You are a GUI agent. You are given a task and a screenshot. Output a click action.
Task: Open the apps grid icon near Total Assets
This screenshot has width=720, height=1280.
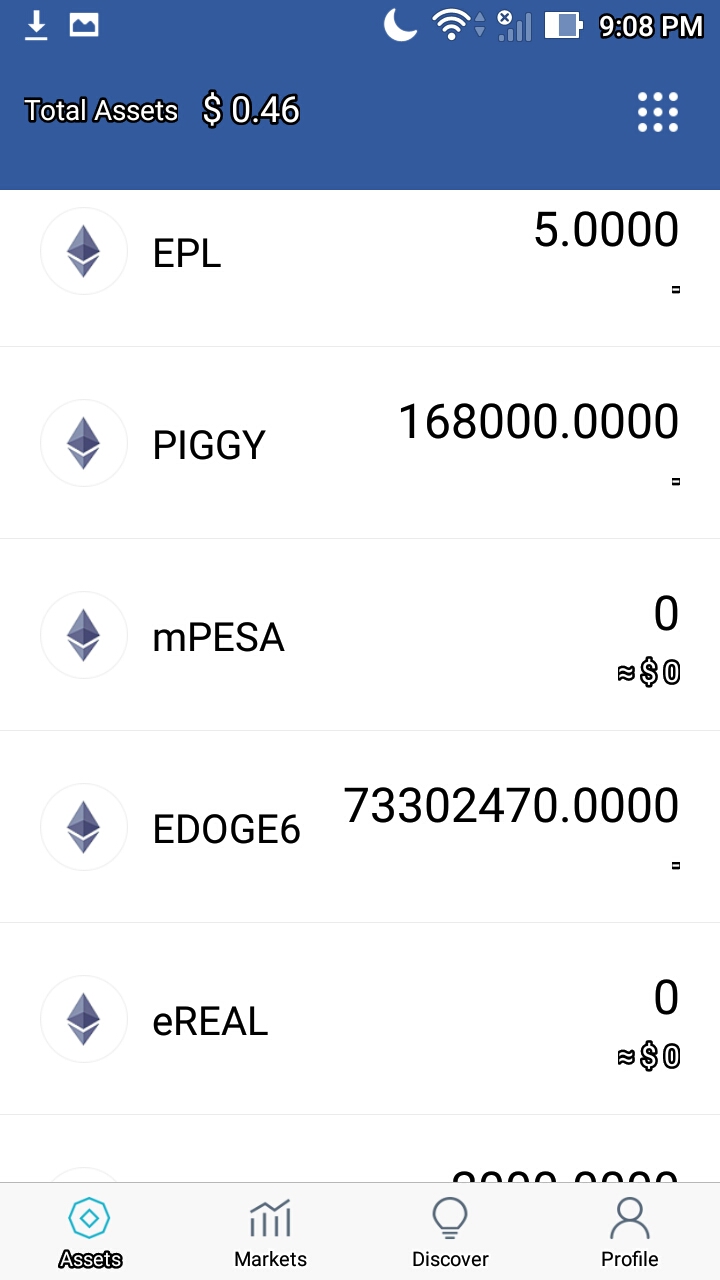(657, 112)
